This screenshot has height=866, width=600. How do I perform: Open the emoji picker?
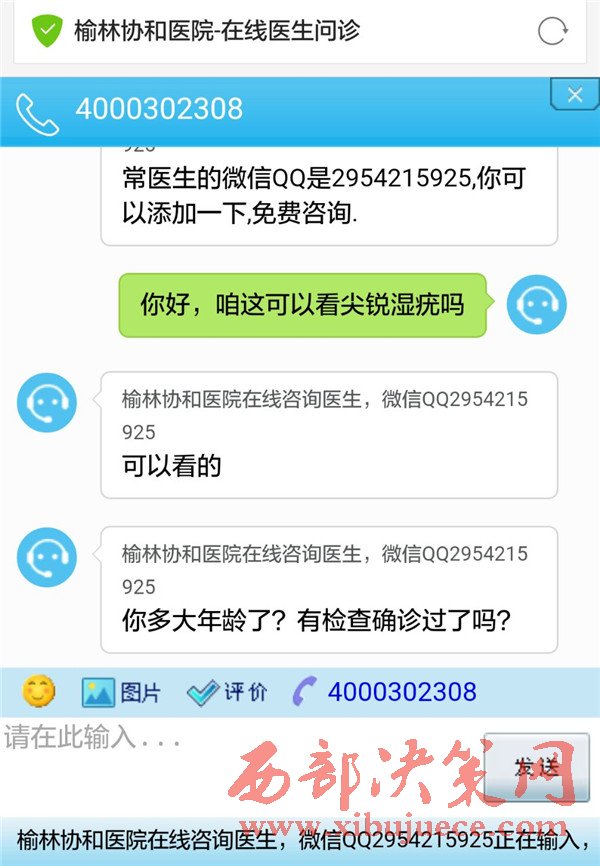tap(39, 691)
